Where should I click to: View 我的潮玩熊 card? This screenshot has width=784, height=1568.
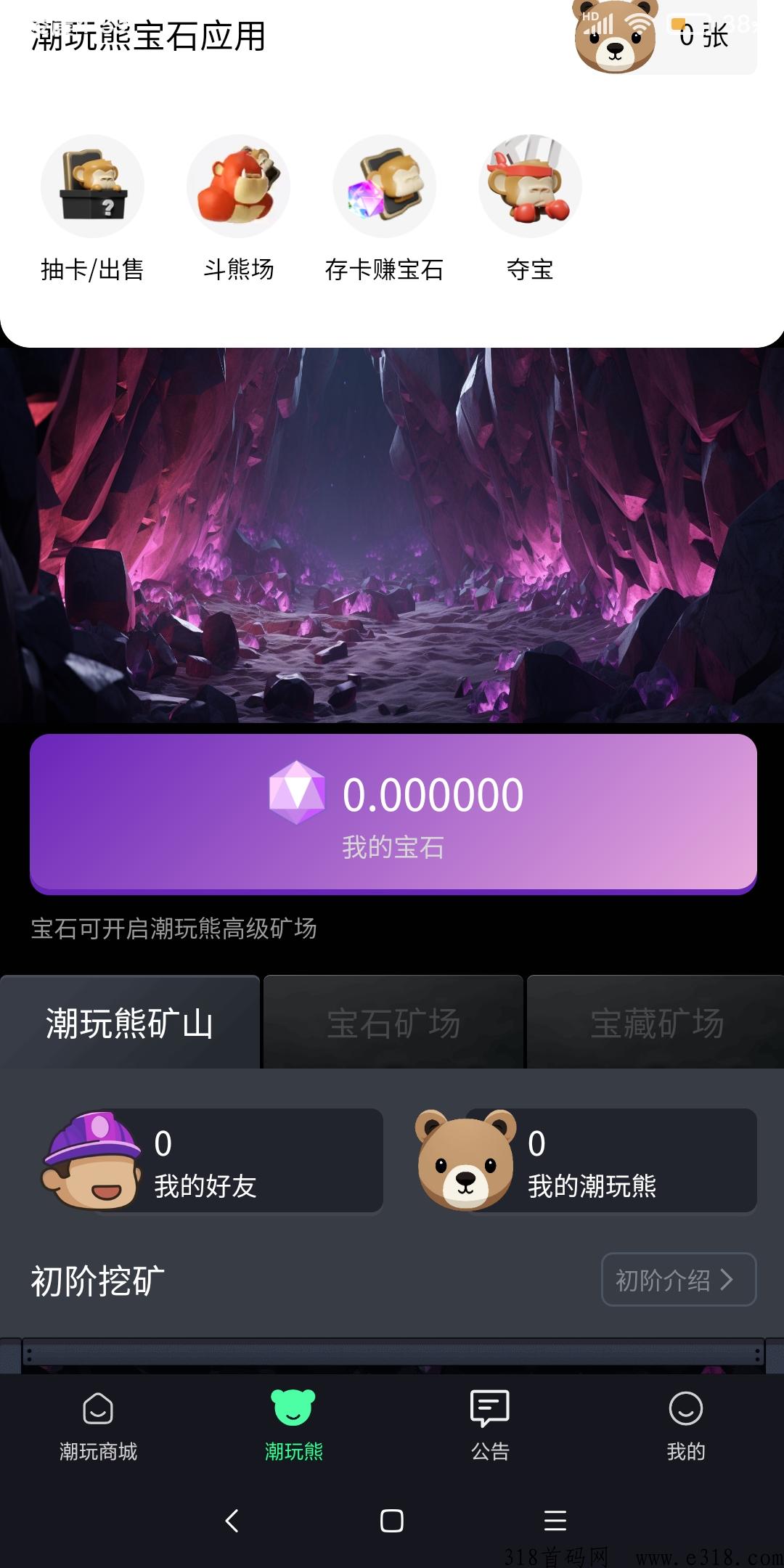click(x=587, y=1161)
